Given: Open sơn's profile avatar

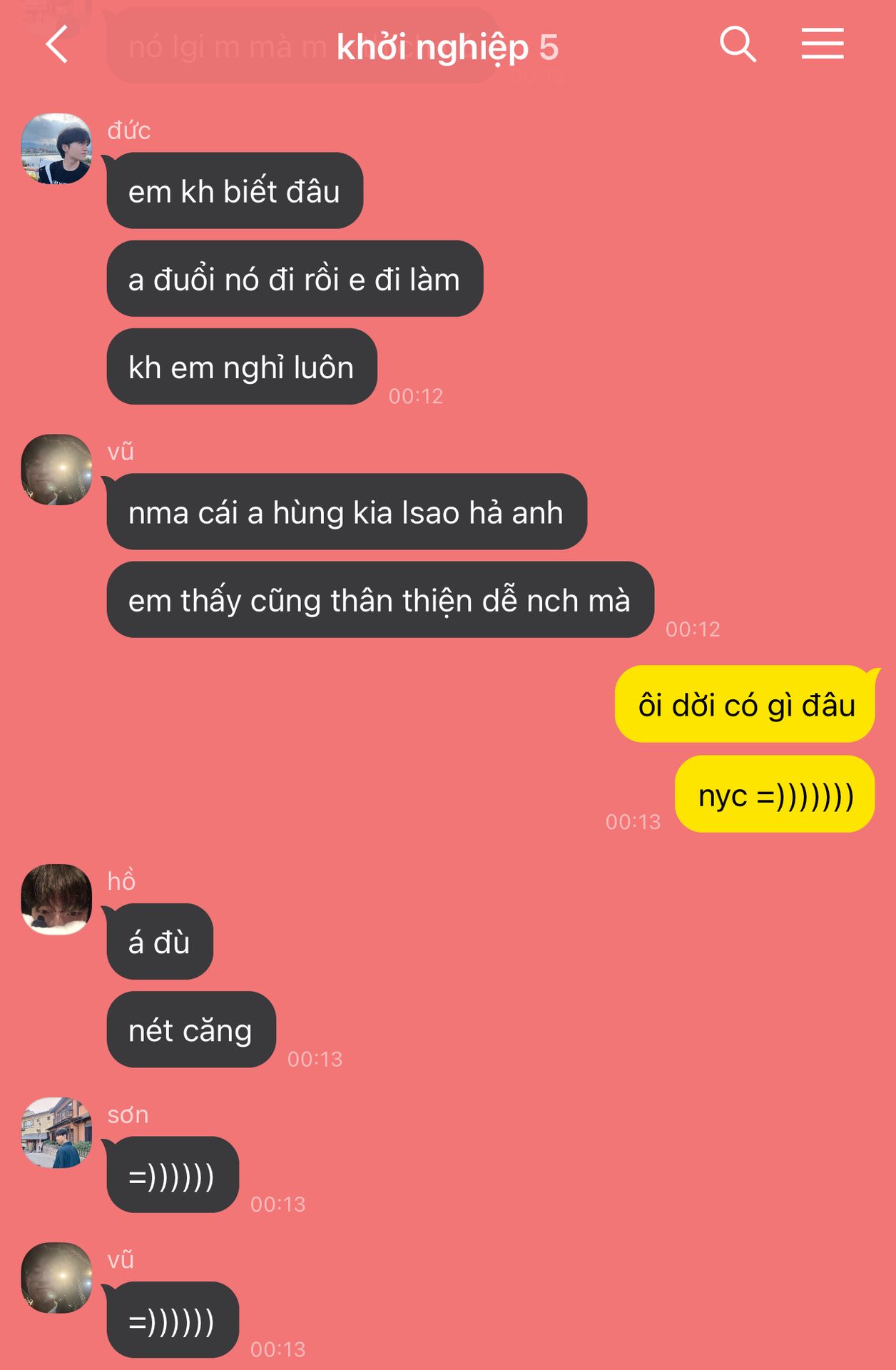Looking at the screenshot, I should click(x=57, y=1132).
